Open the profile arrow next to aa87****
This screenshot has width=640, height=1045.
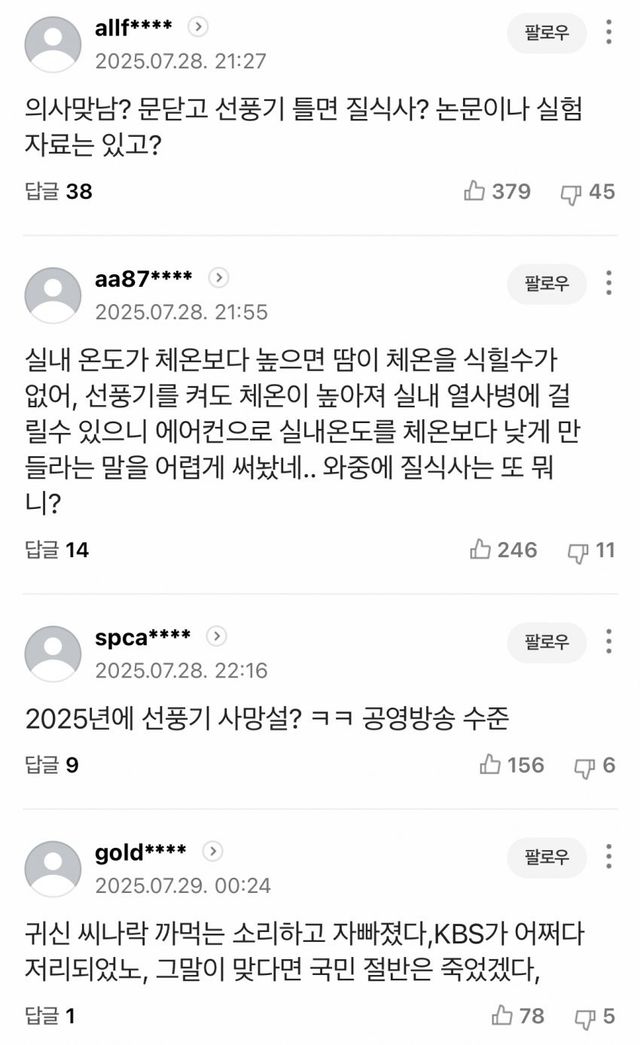tap(220, 279)
